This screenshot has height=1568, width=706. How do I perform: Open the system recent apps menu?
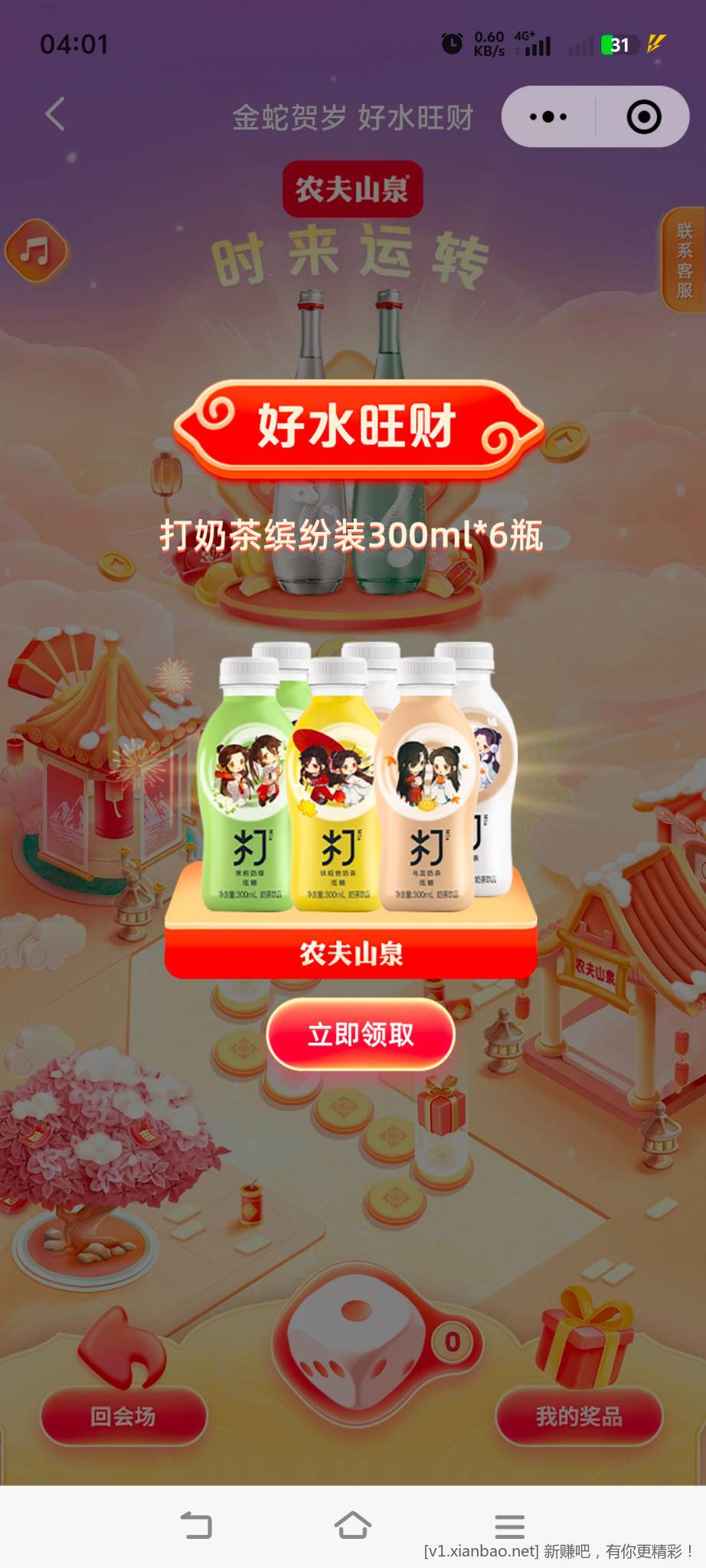pyautogui.click(x=509, y=1525)
